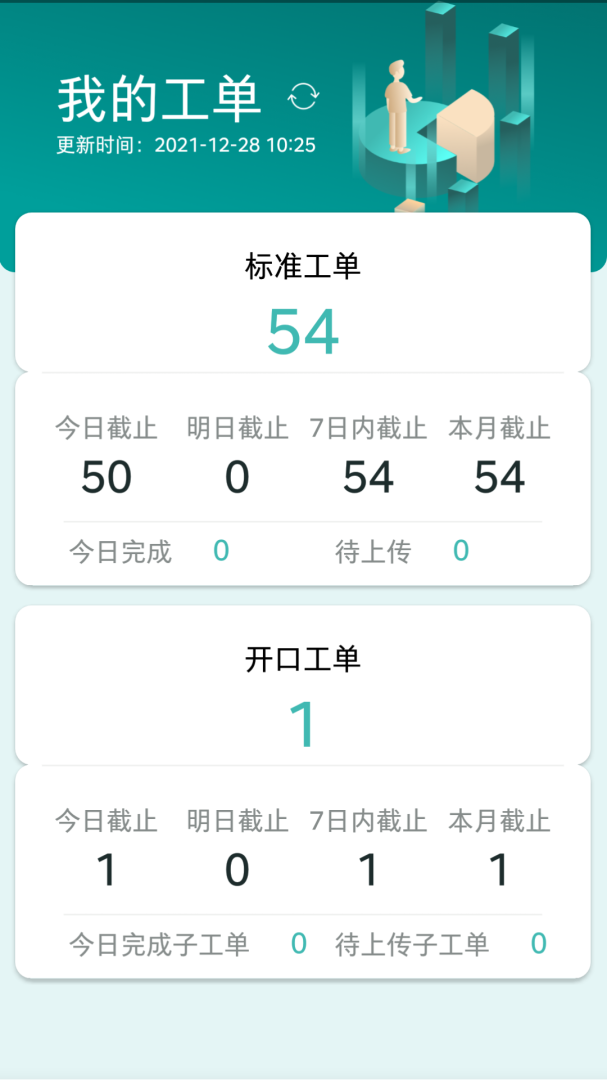The height and width of the screenshot is (1080, 607).
Task: View 本月截止 orders under 开口工单
Action: coord(499,850)
